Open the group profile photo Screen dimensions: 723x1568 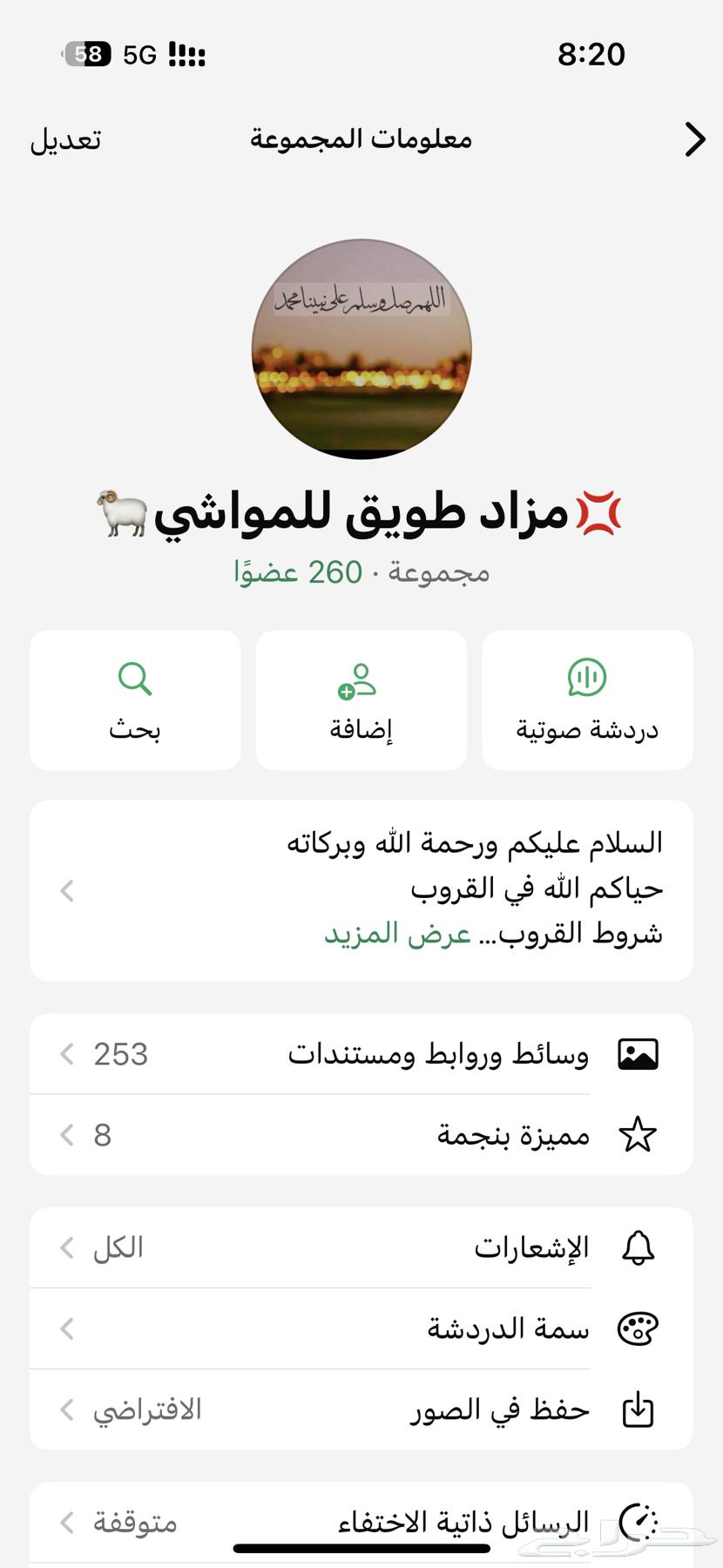point(361,348)
